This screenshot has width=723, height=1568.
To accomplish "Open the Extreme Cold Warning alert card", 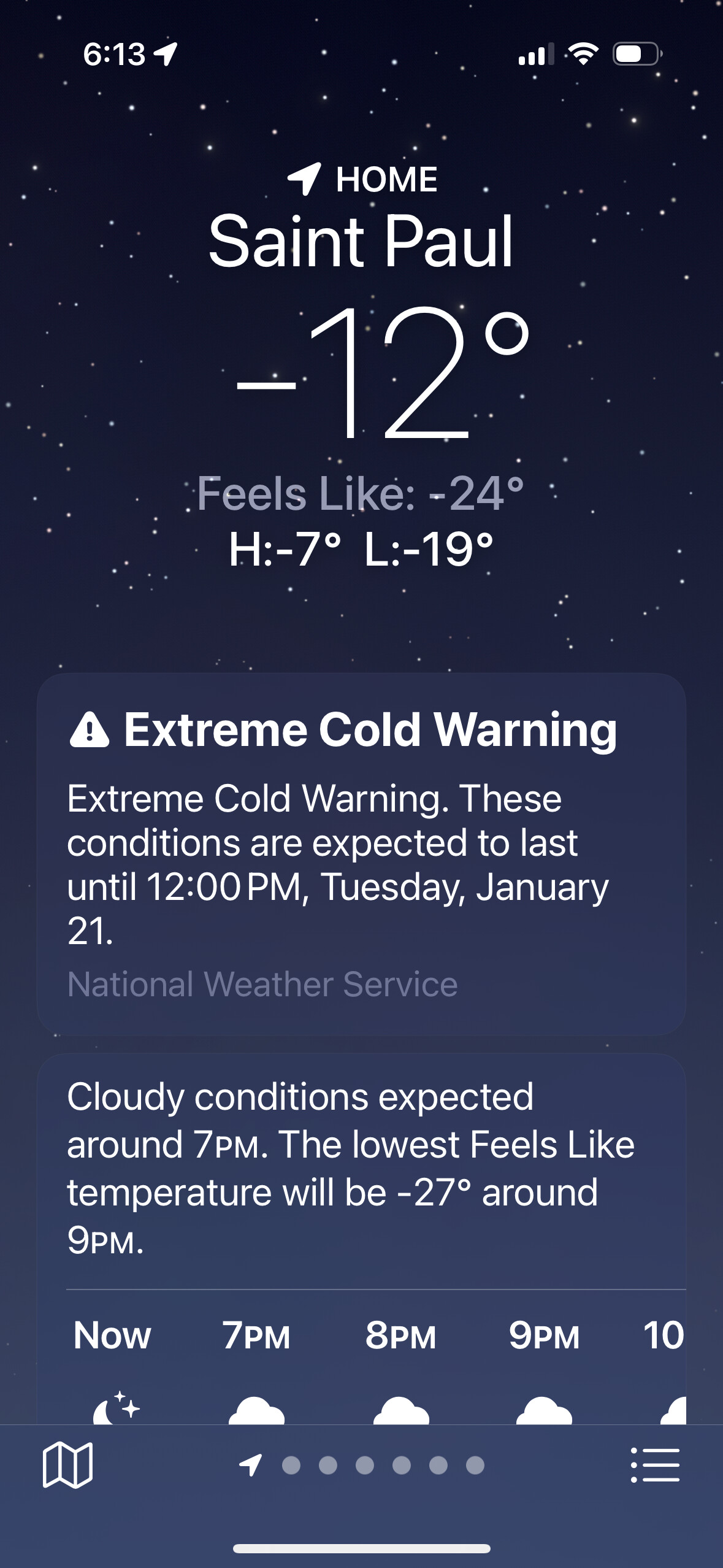I will pyautogui.click(x=361, y=854).
